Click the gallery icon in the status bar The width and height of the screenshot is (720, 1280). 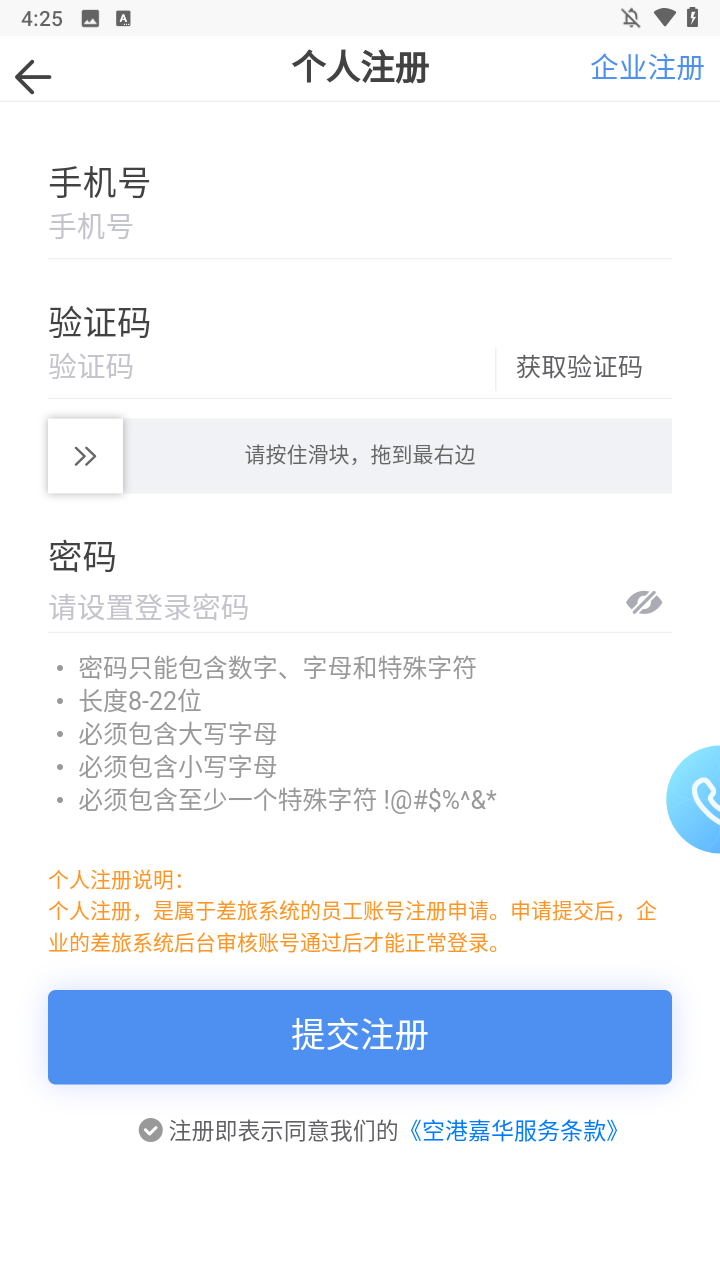[90, 16]
